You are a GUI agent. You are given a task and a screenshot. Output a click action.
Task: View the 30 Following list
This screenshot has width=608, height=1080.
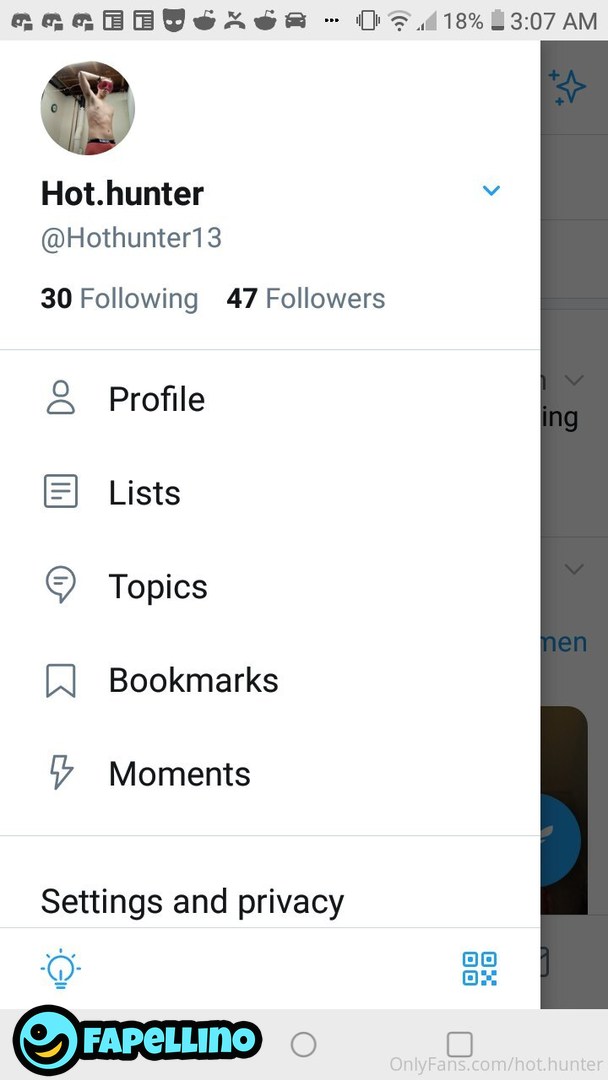119,298
